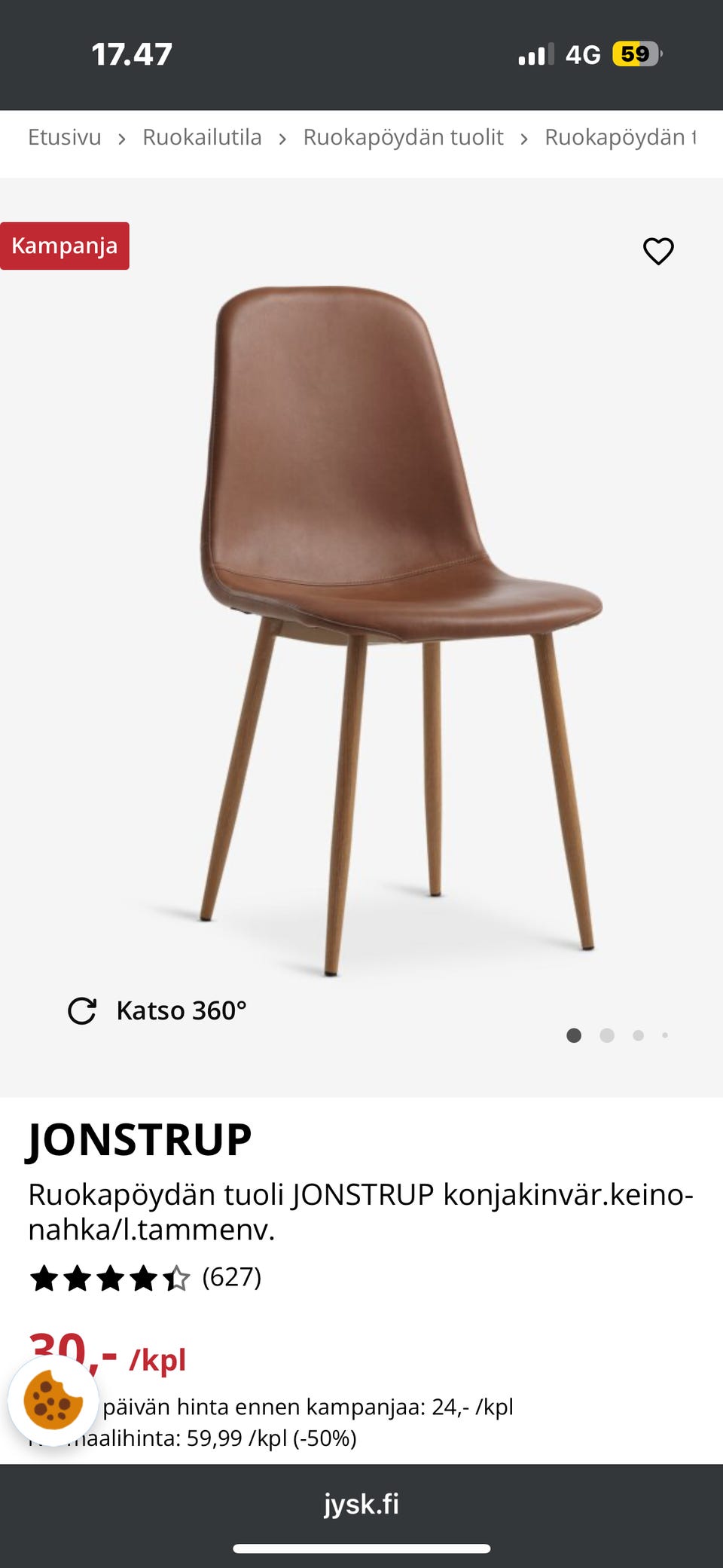
Task: Add JONSTRUP chair to favorites
Action: (x=657, y=251)
